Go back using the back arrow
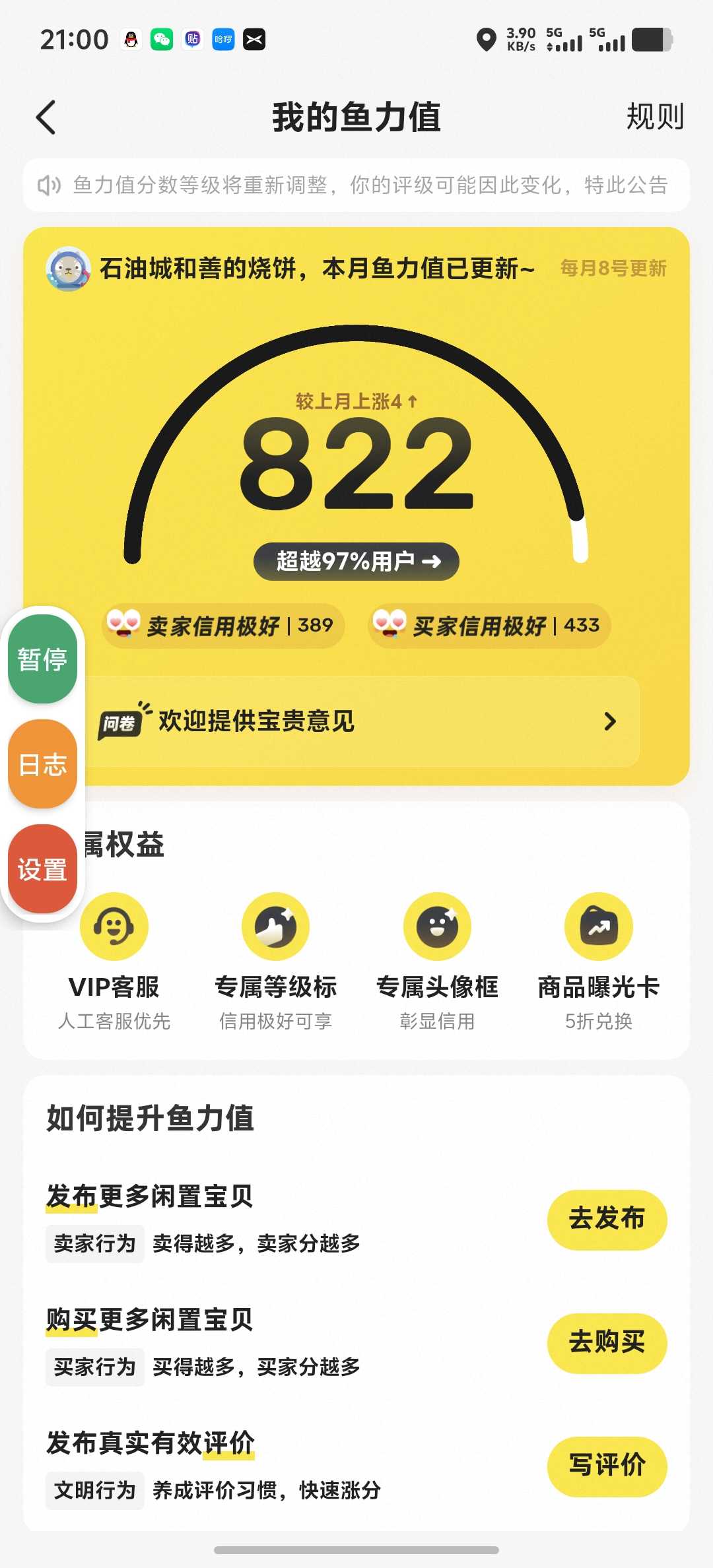Screen dimensions: 713x1568 pyautogui.click(x=46, y=118)
